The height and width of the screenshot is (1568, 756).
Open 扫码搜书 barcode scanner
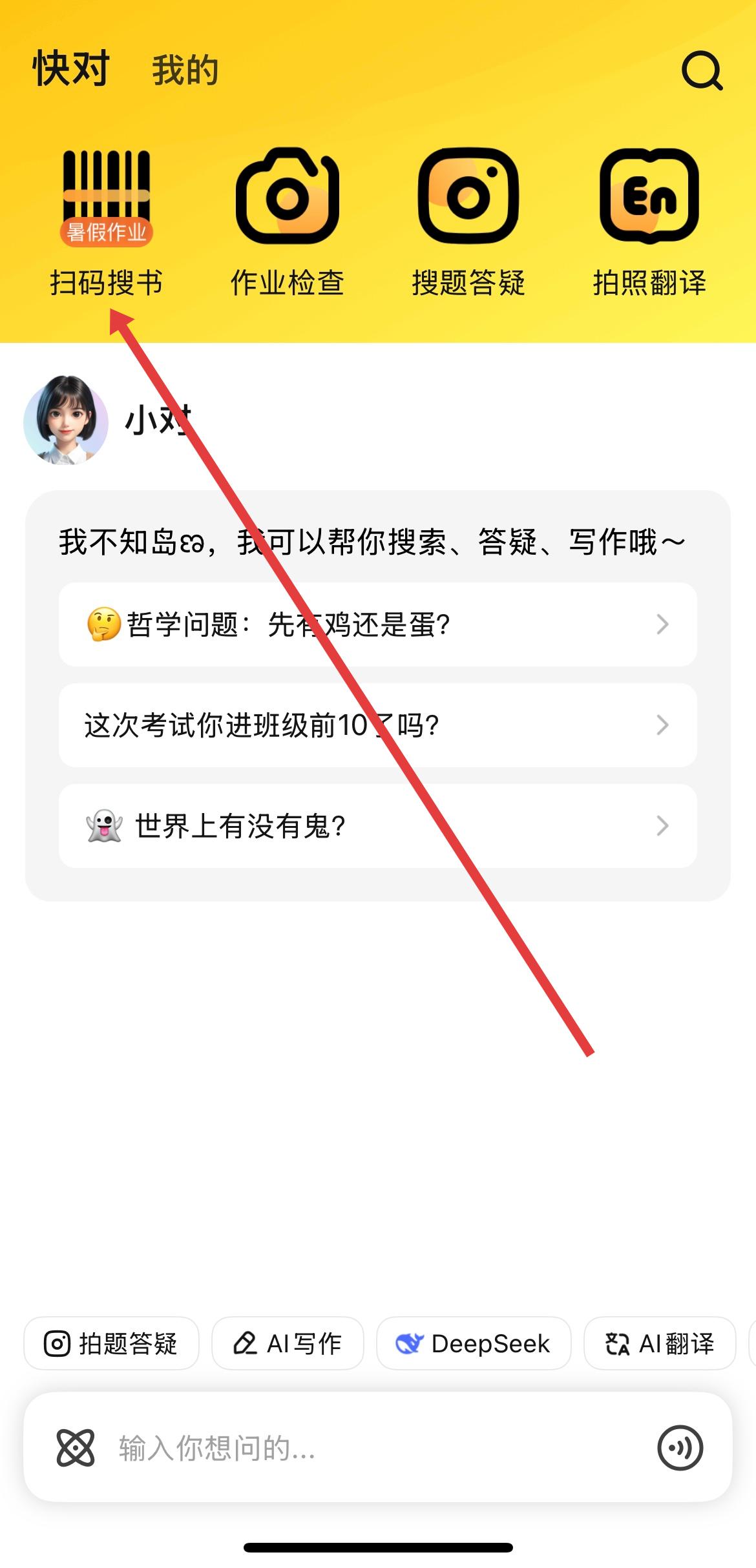click(x=107, y=220)
